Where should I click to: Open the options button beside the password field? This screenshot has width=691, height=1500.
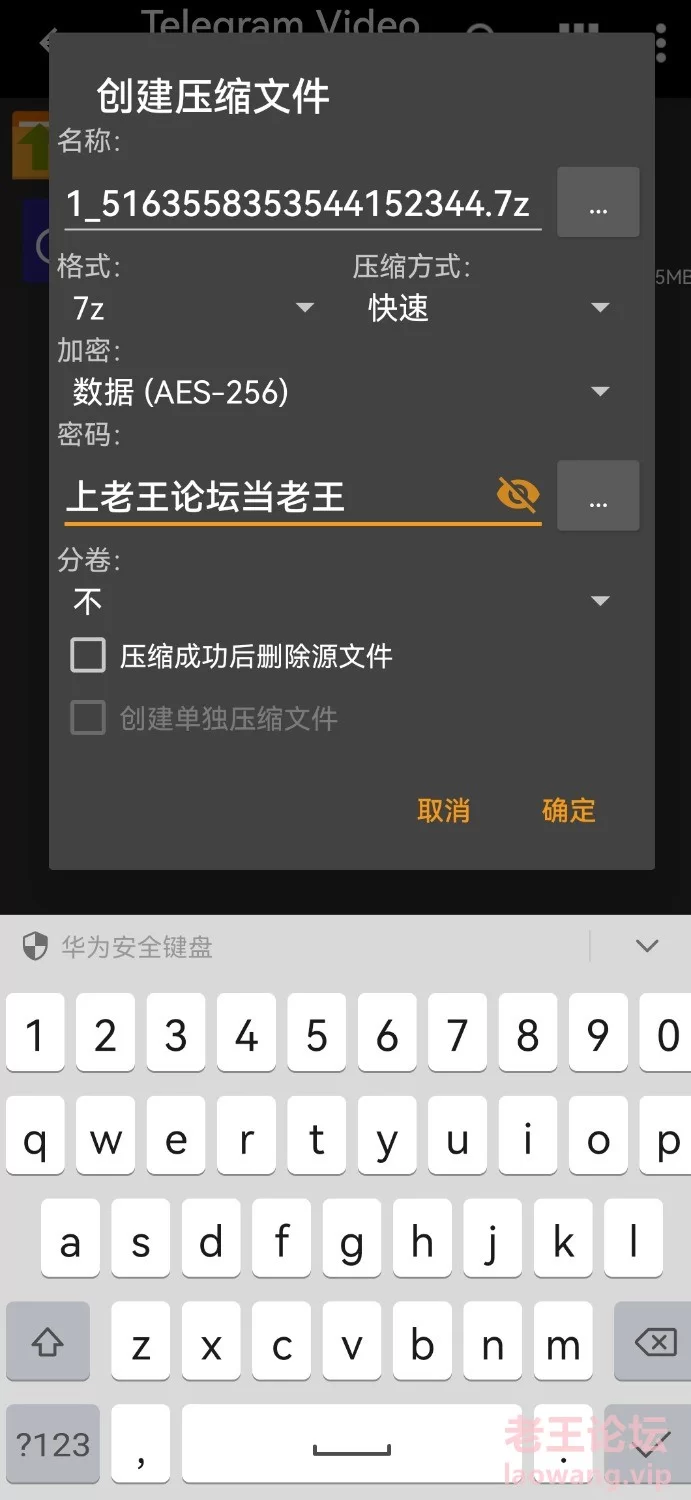click(598, 496)
